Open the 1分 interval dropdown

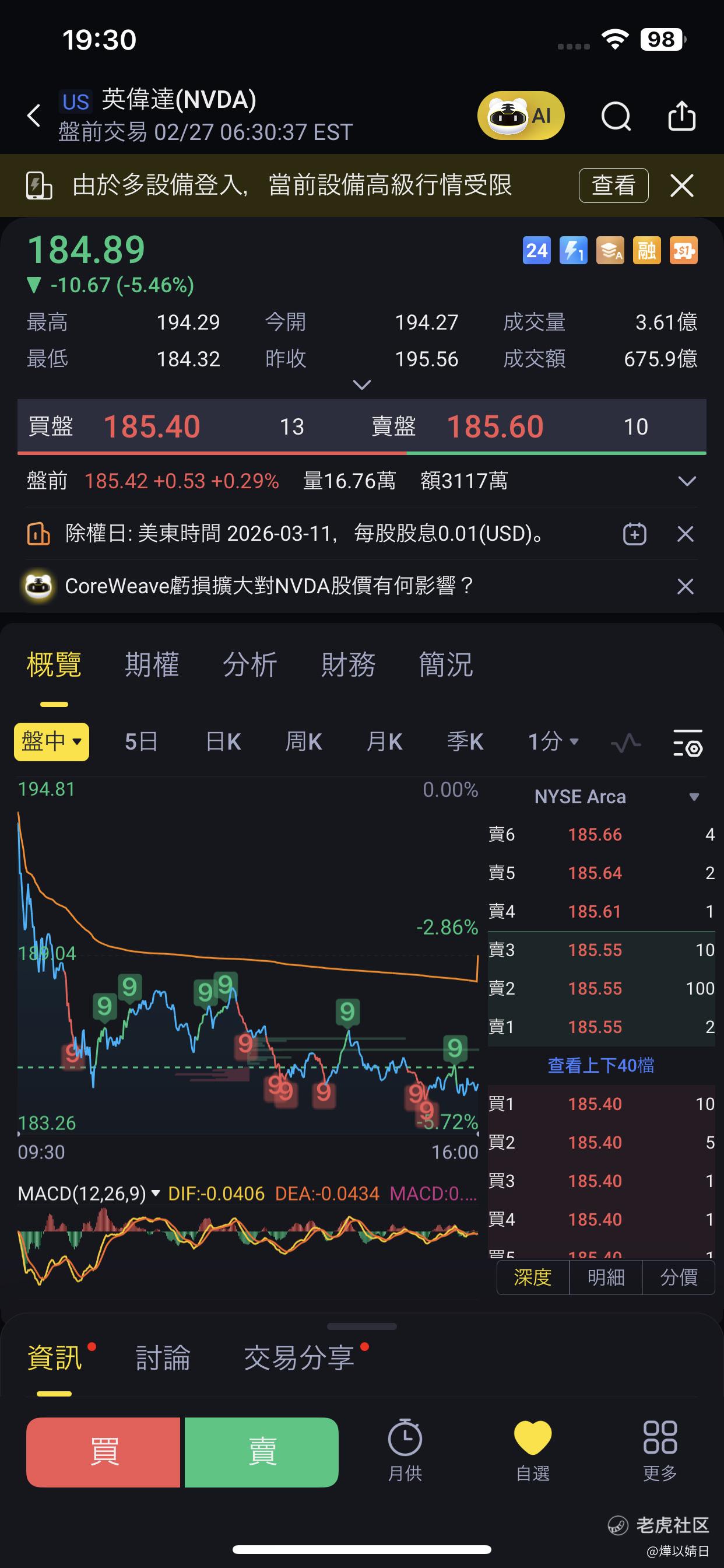pyautogui.click(x=553, y=741)
